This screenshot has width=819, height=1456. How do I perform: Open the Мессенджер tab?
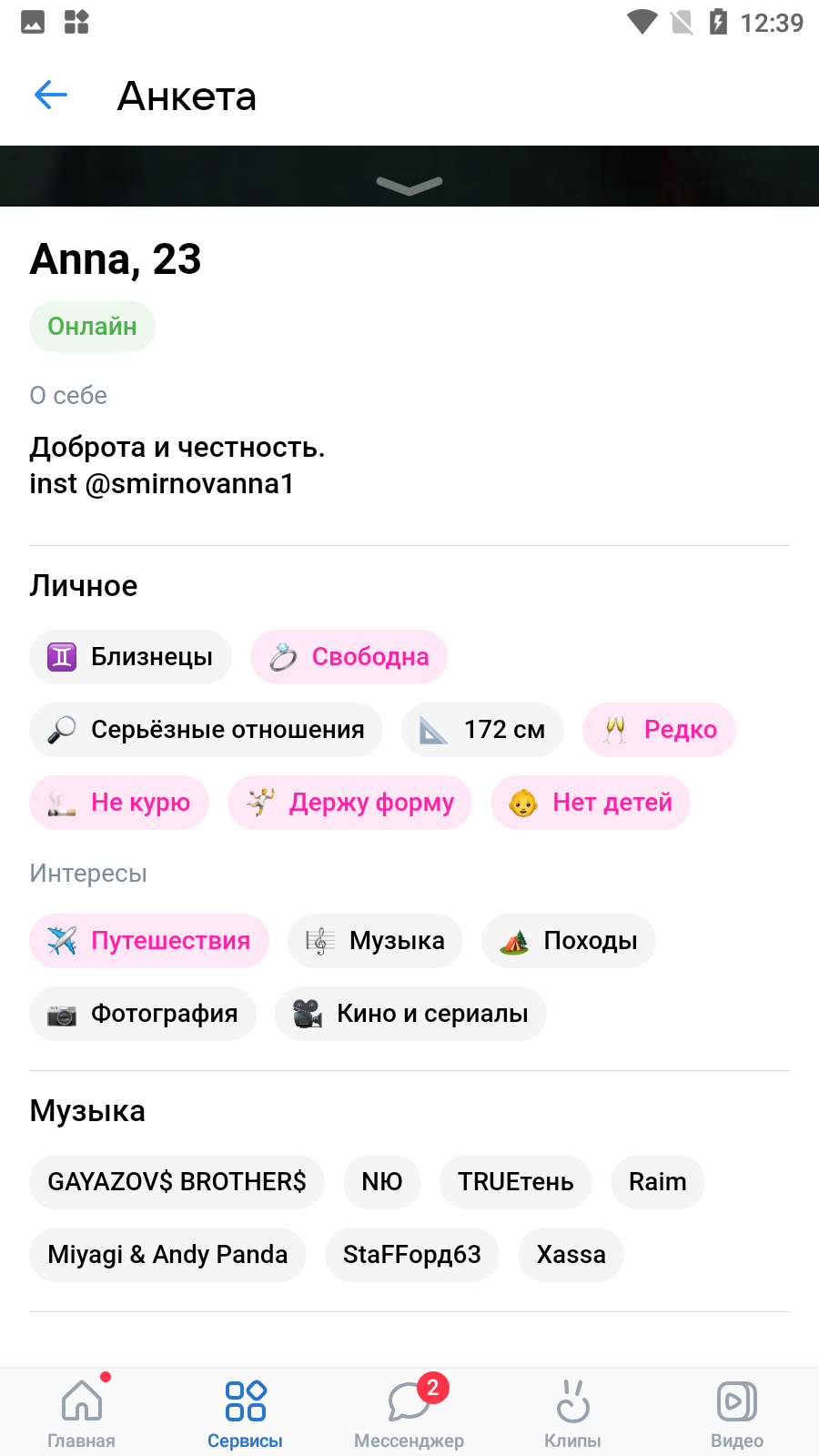409,1412
